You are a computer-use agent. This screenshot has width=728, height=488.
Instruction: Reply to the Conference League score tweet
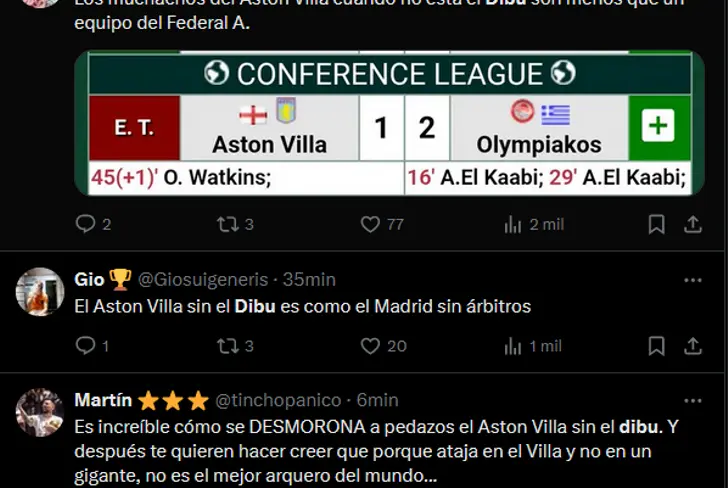(x=86, y=224)
